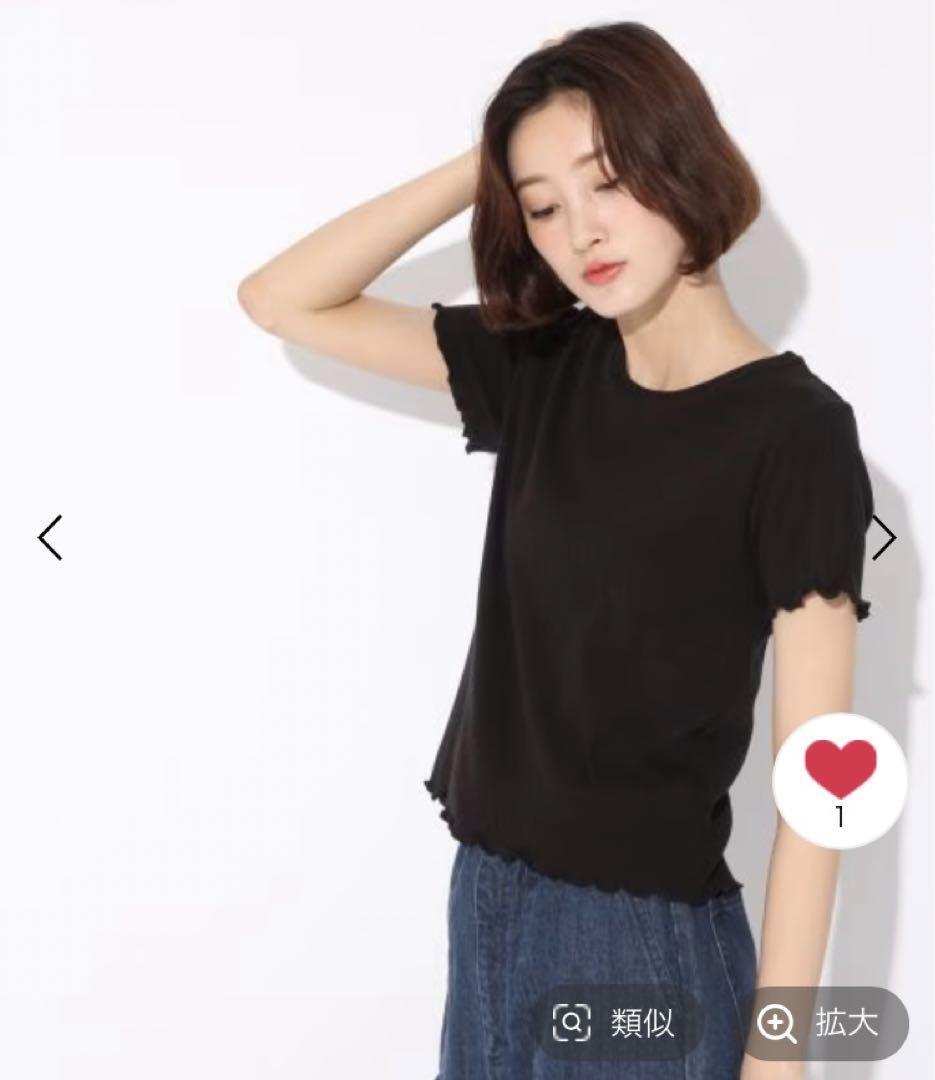Search similar items with the 類似 button

click(x=616, y=1023)
